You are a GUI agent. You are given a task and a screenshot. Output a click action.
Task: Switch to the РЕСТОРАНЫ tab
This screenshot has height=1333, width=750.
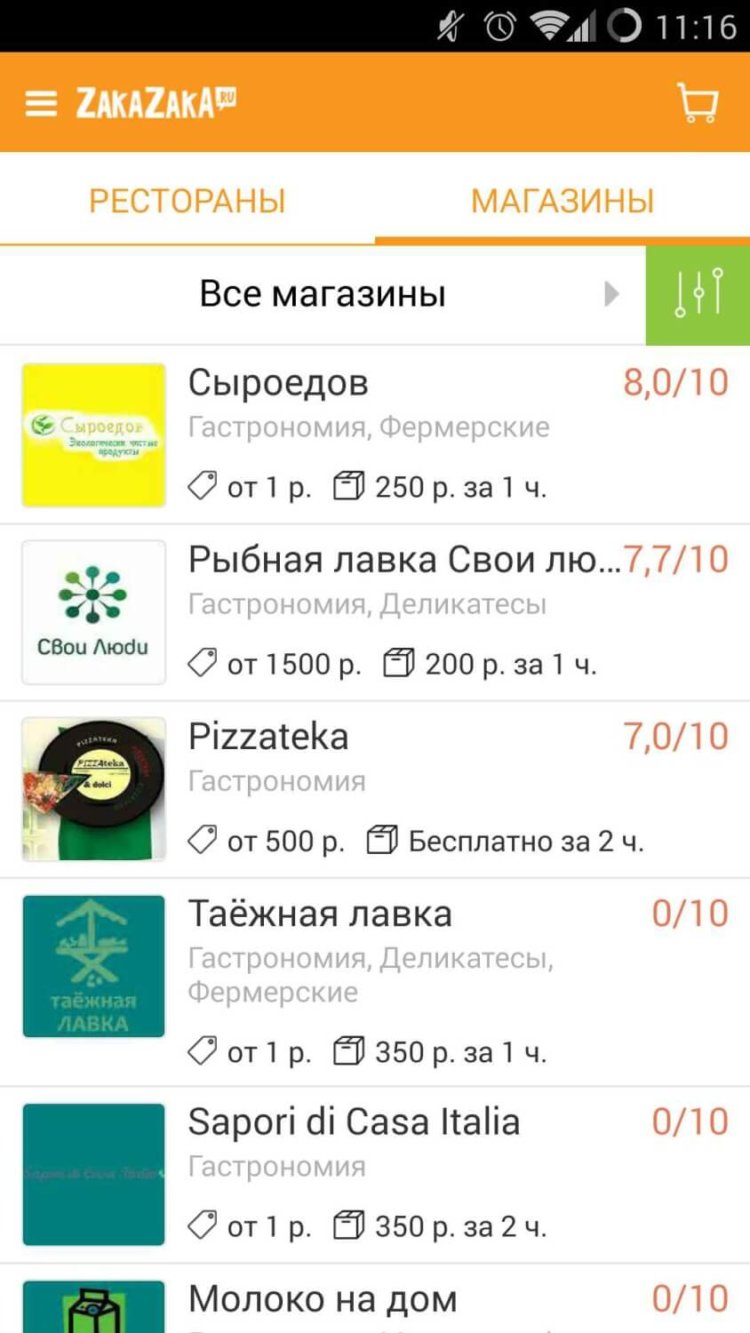tap(186, 201)
